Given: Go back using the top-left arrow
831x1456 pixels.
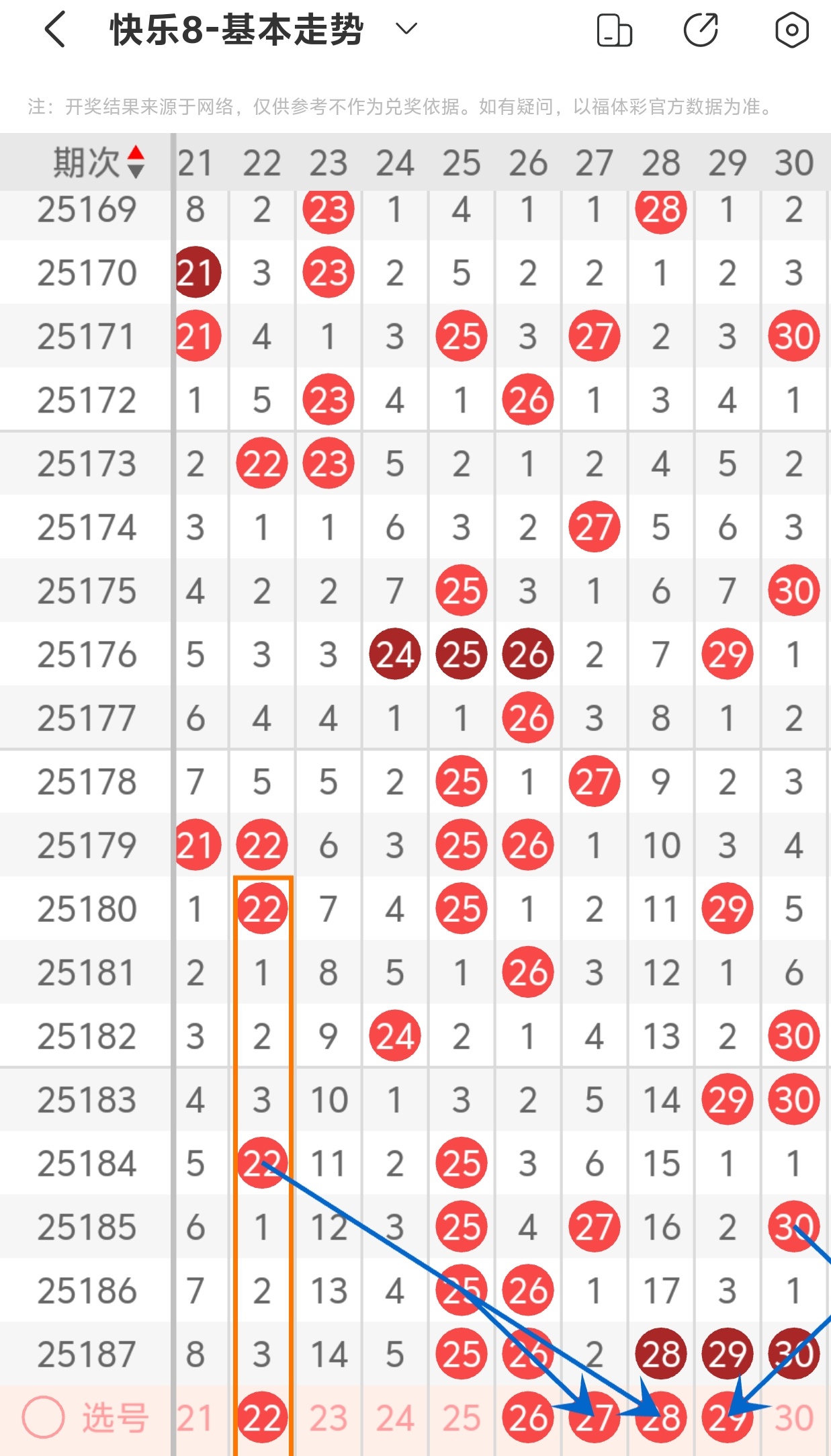Looking at the screenshot, I should click(55, 30).
